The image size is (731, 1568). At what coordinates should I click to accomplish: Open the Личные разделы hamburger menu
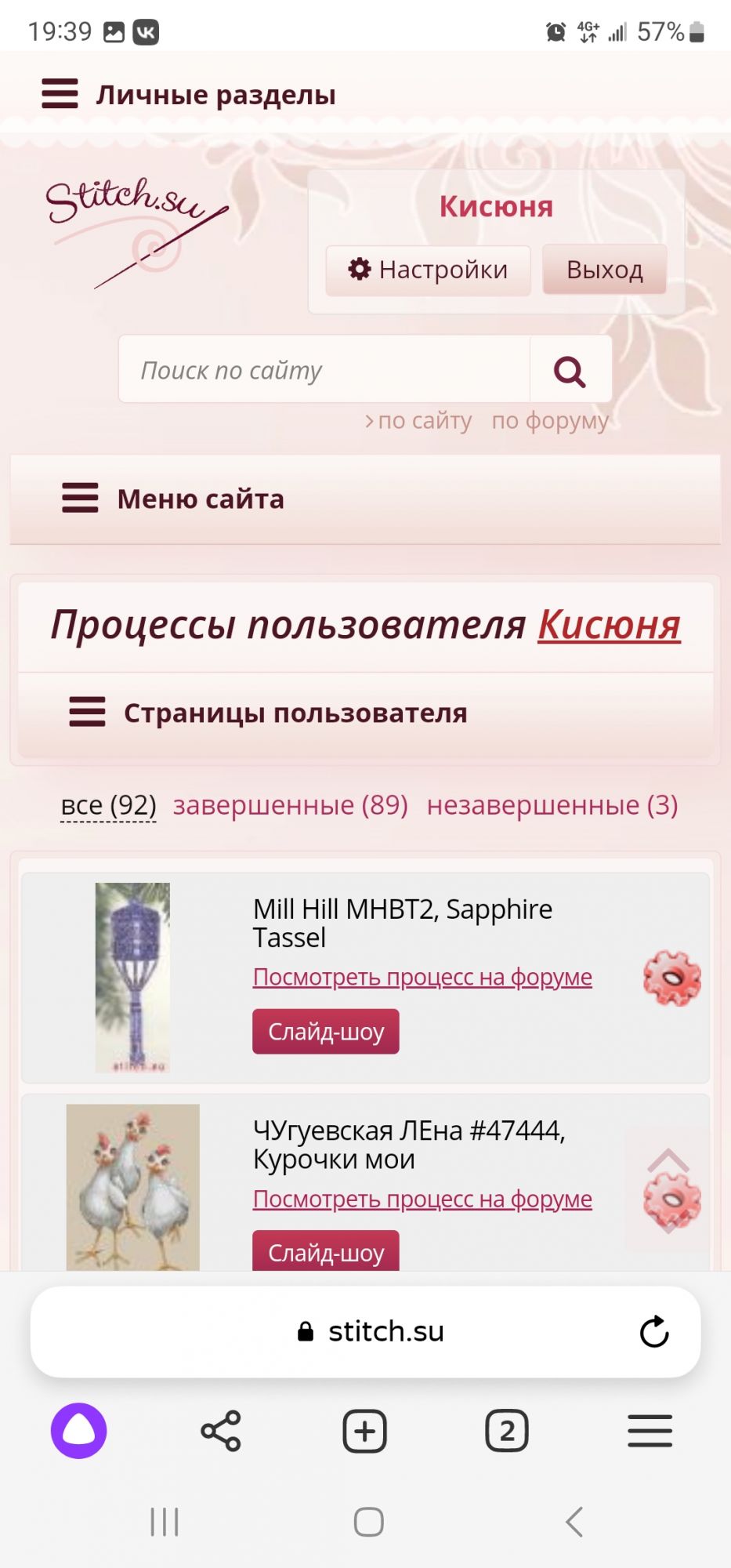click(60, 94)
